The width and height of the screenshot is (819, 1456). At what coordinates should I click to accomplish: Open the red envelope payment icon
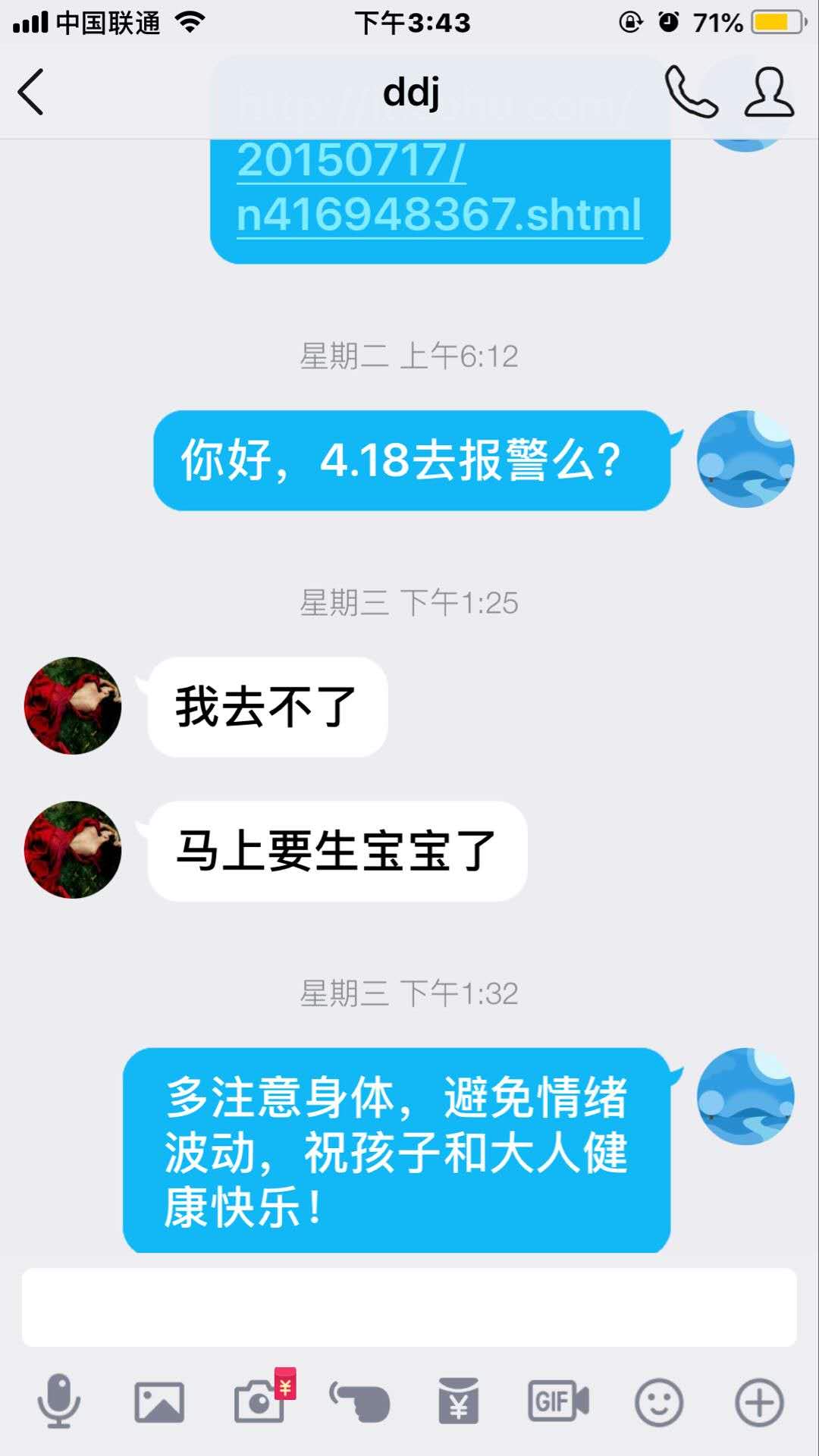tap(458, 1401)
